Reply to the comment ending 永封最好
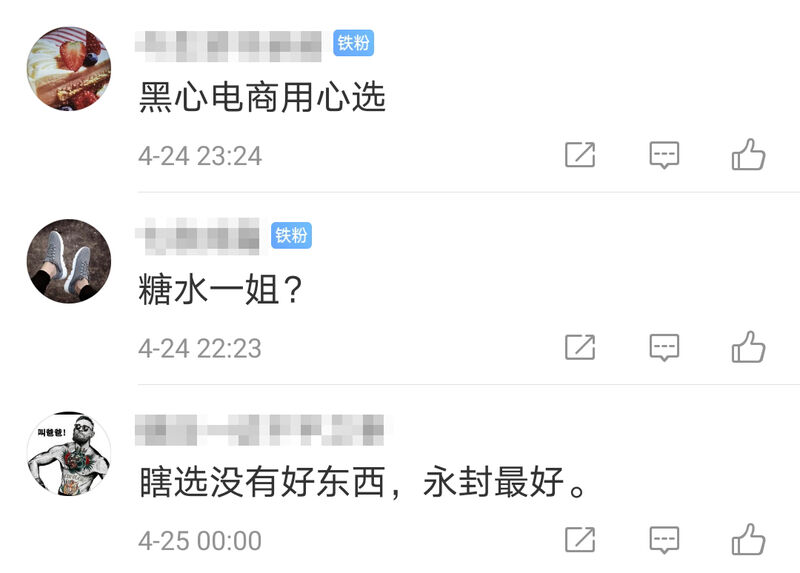The image size is (800, 573). coord(664,540)
